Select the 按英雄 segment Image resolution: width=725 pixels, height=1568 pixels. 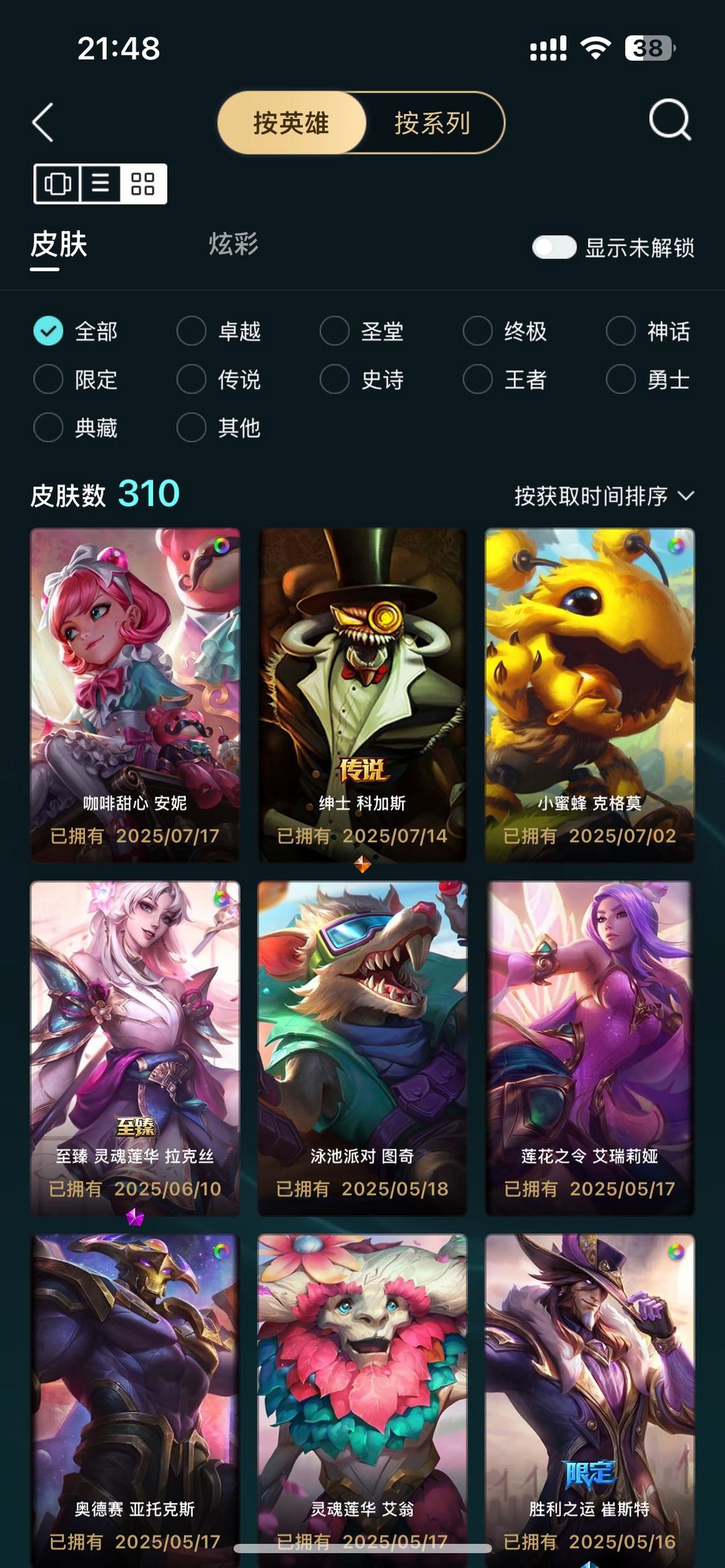pyautogui.click(x=291, y=123)
